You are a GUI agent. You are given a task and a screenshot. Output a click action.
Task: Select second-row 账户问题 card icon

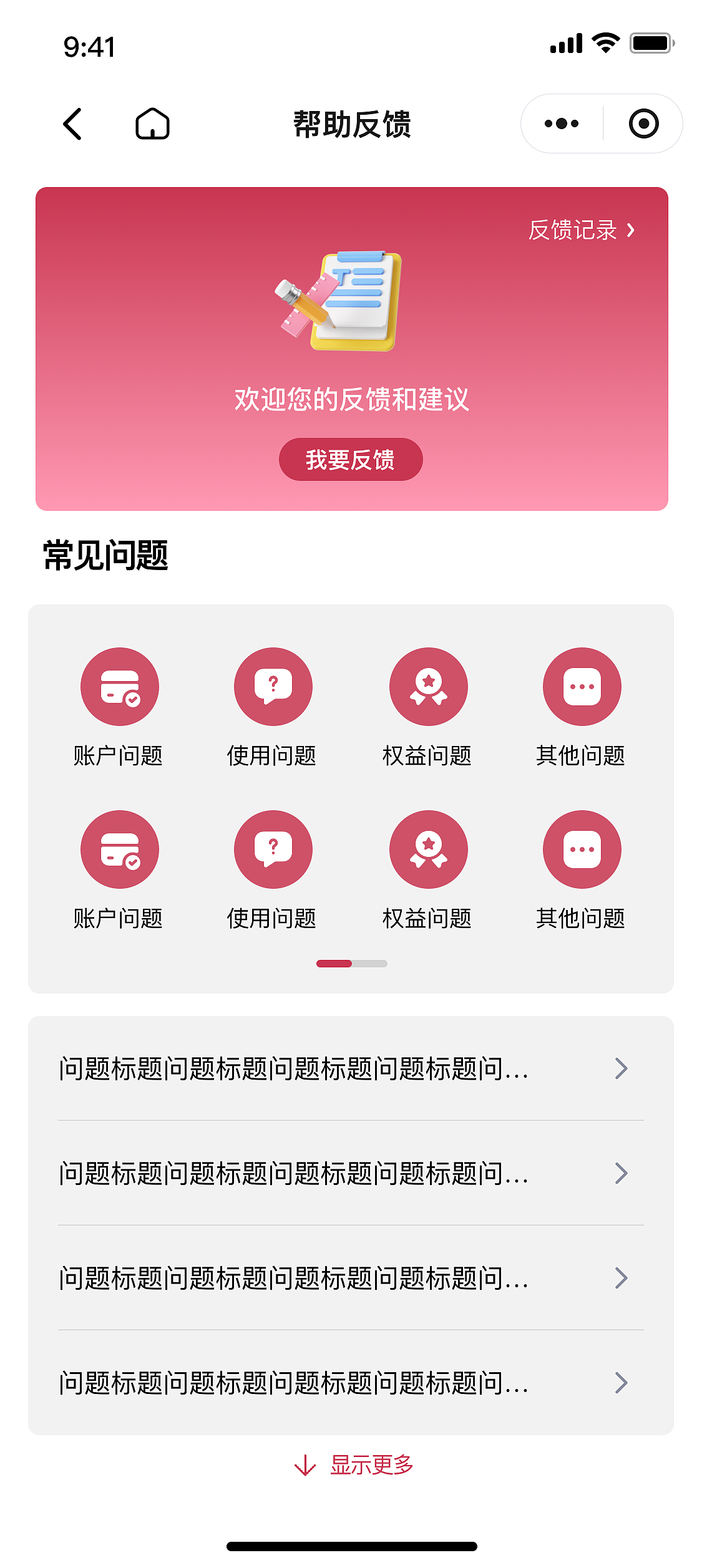point(120,849)
